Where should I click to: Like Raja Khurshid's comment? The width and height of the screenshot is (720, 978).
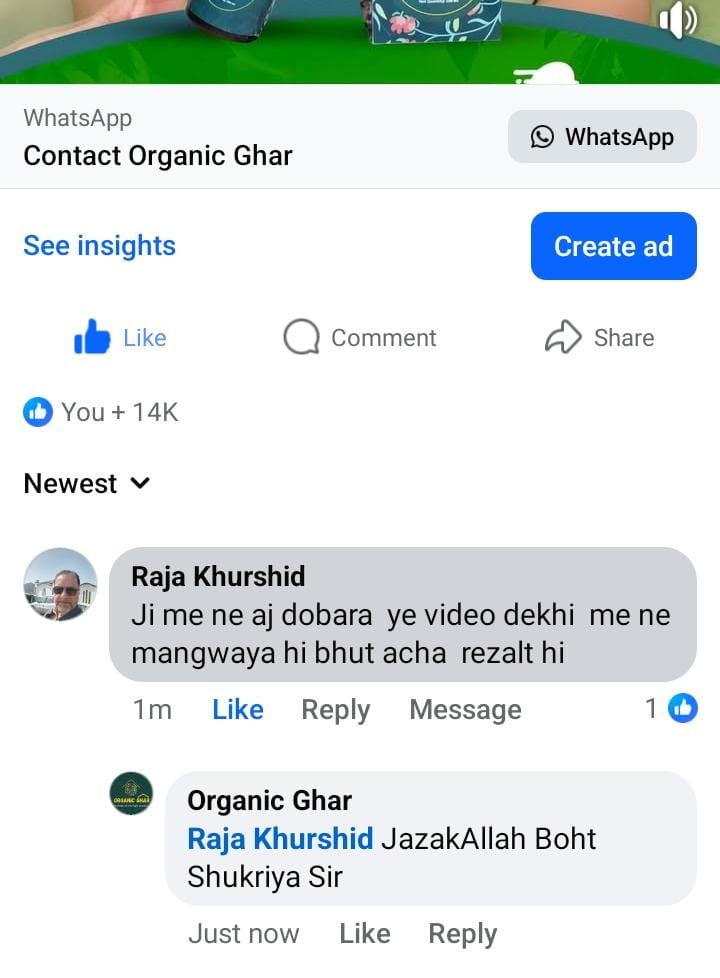coord(237,710)
